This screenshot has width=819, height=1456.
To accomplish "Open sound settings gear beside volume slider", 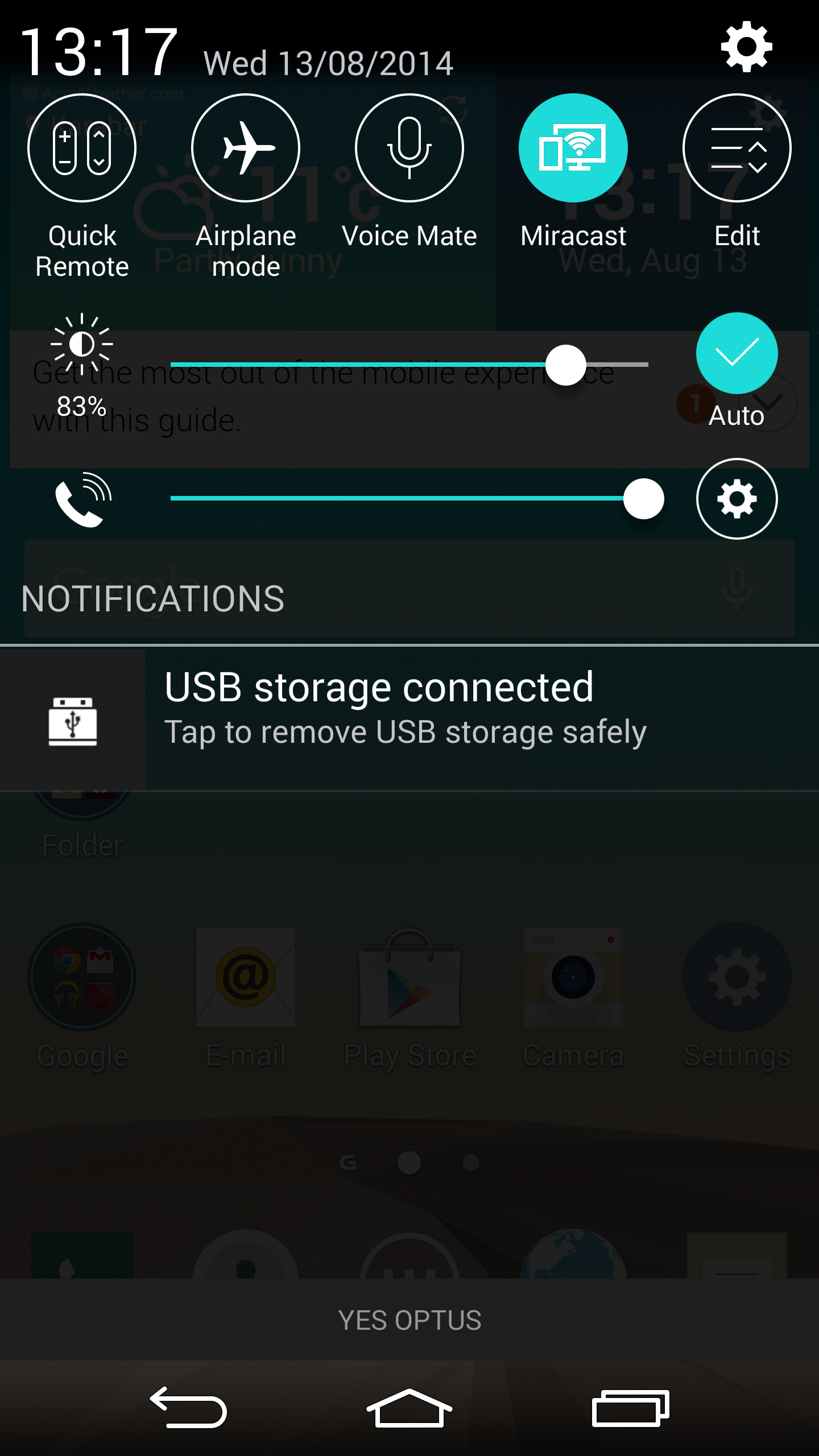I will (x=737, y=499).
